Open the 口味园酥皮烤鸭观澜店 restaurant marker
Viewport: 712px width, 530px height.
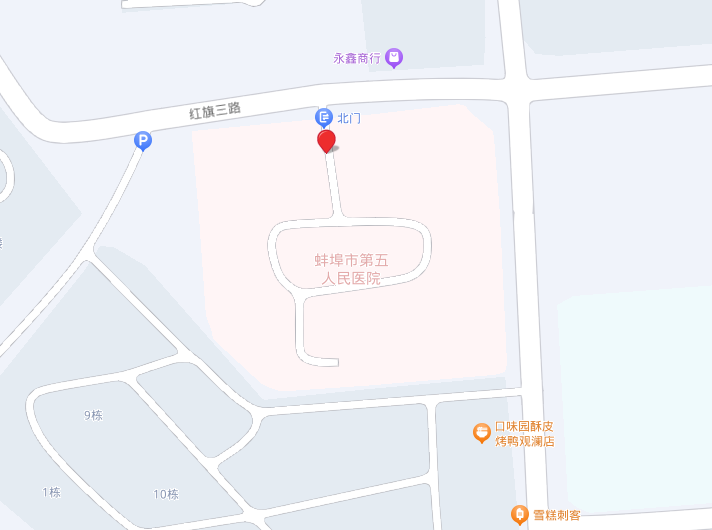pyautogui.click(x=482, y=433)
